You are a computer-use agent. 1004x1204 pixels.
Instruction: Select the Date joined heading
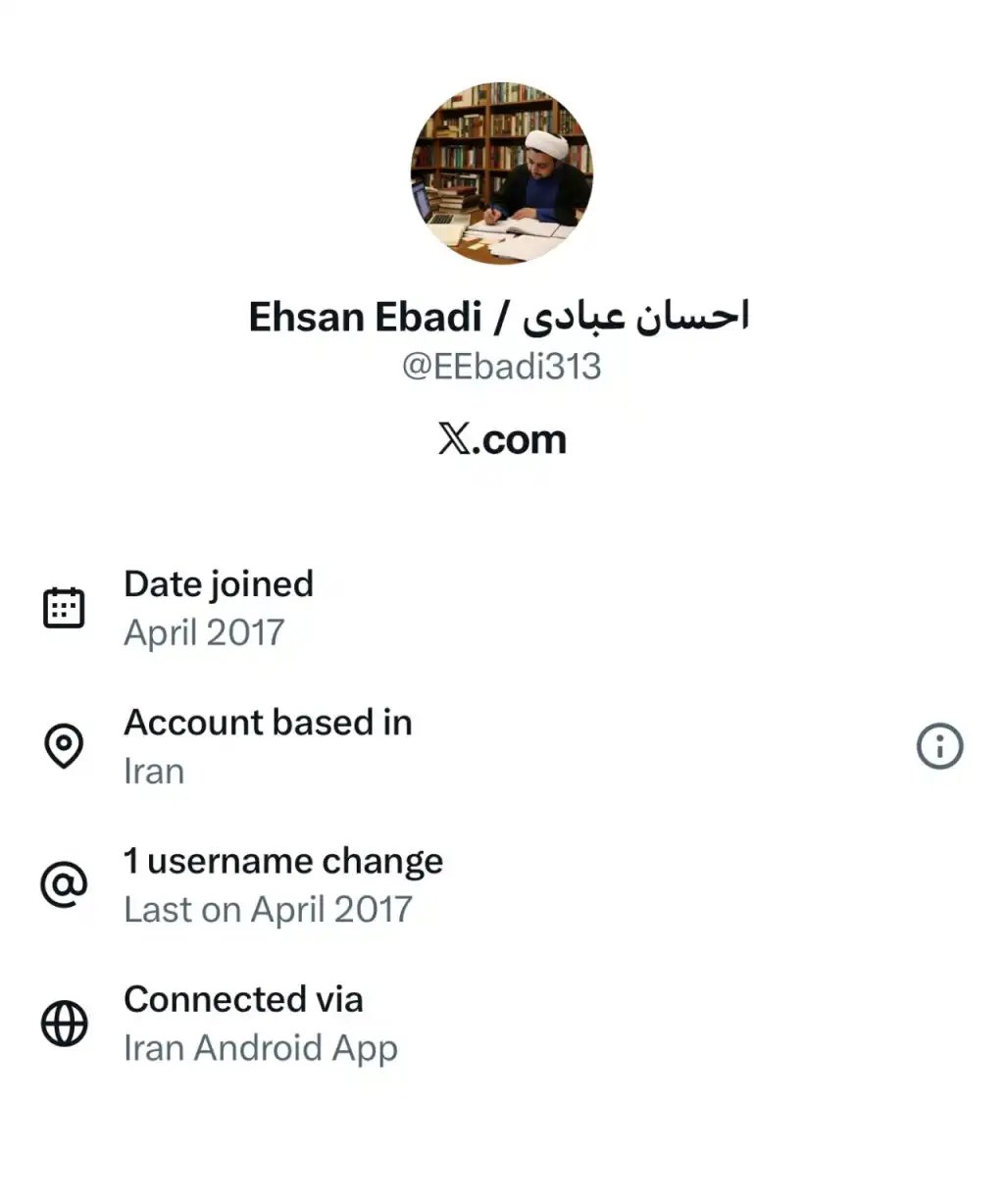pos(218,584)
